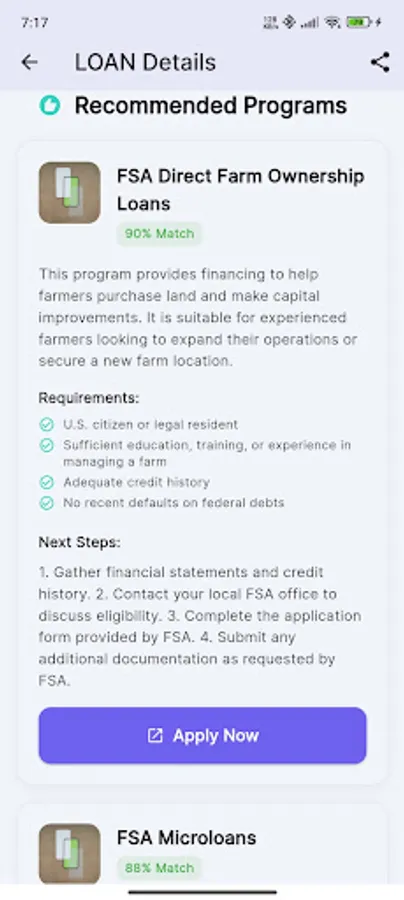The image size is (404, 900).
Task: Share the loan details
Action: 380,62
